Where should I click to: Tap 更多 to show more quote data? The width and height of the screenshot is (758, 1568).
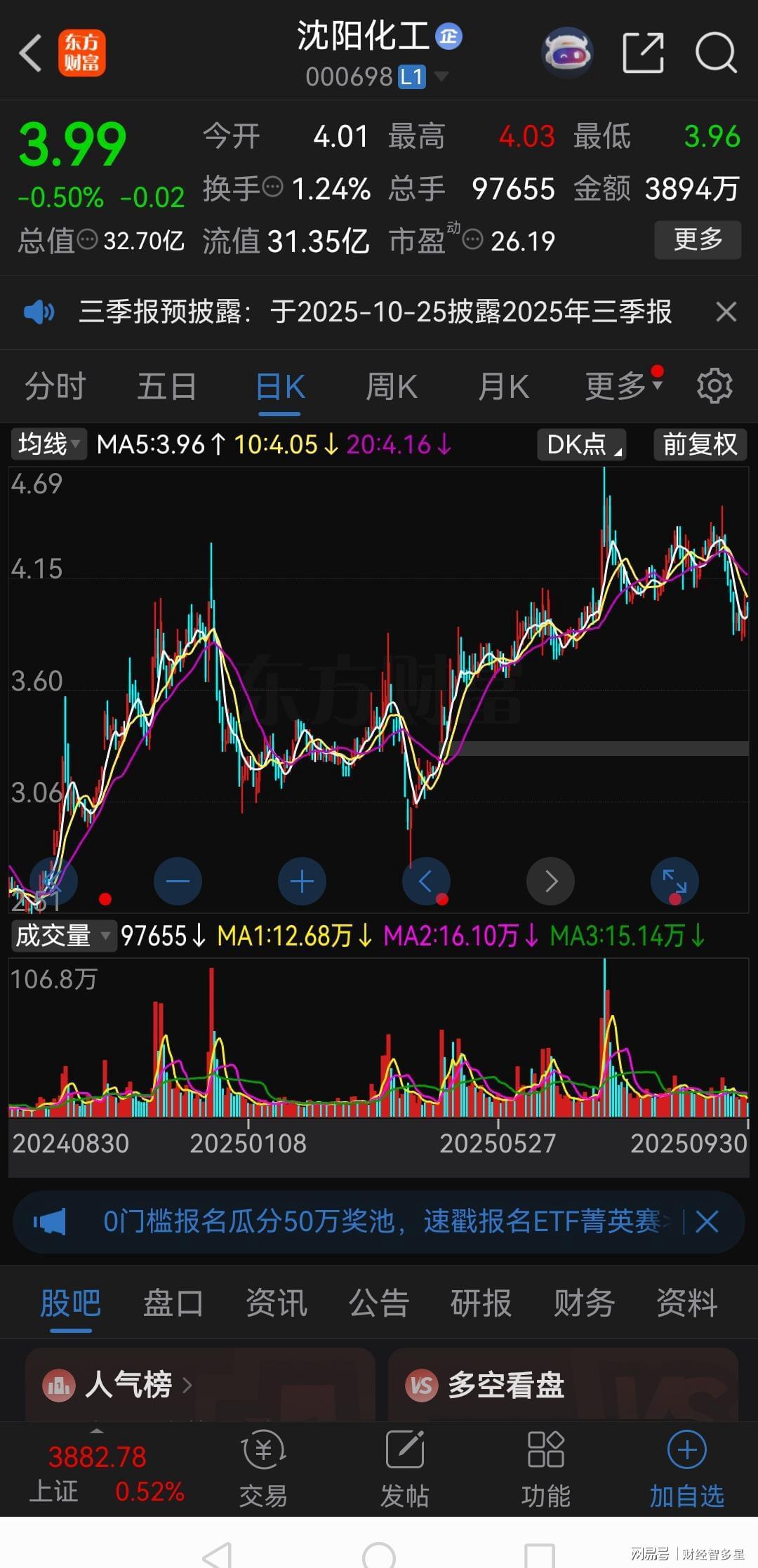[x=697, y=240]
